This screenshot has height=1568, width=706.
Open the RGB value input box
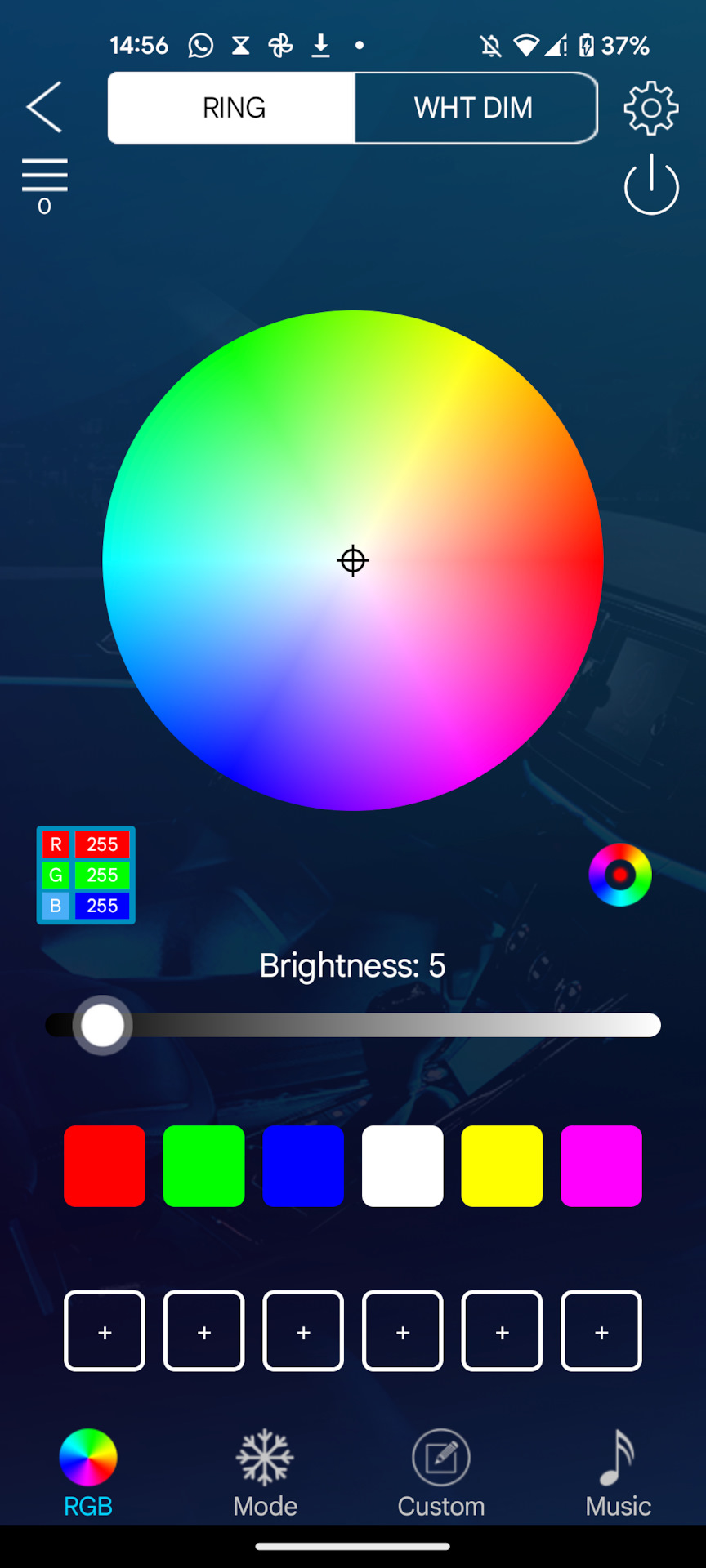pyautogui.click(x=86, y=875)
